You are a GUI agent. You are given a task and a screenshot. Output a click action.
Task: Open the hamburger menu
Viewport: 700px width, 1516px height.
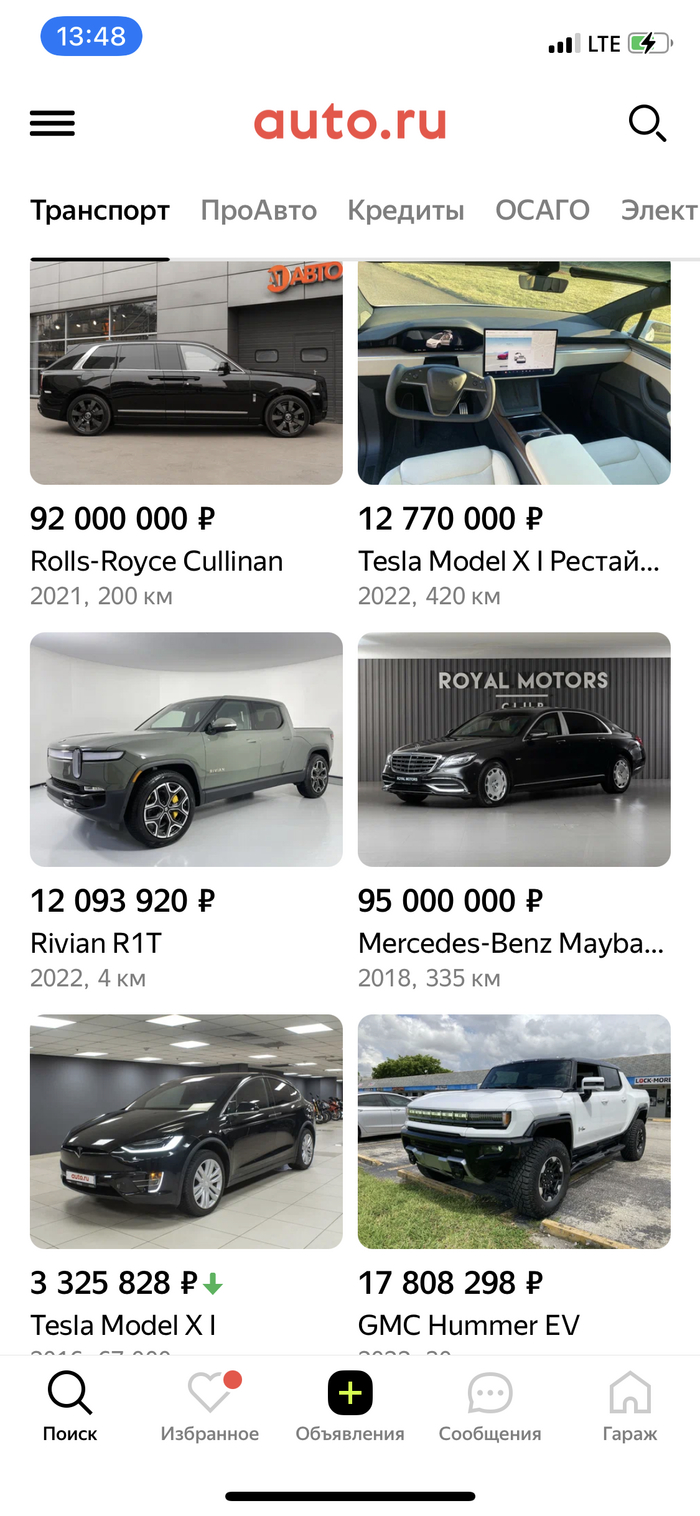click(x=52, y=123)
